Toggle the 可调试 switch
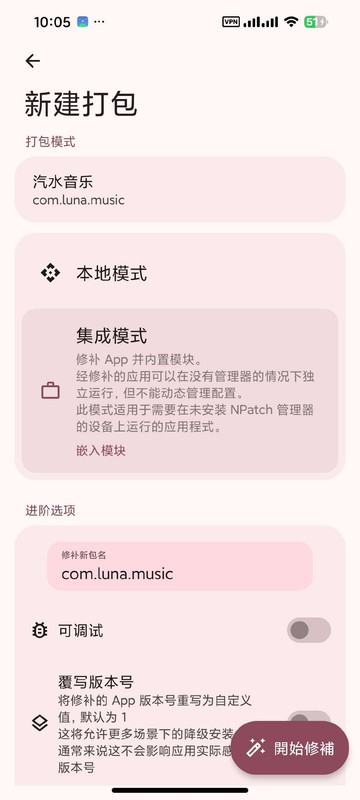This screenshot has width=360, height=800. pyautogui.click(x=308, y=630)
